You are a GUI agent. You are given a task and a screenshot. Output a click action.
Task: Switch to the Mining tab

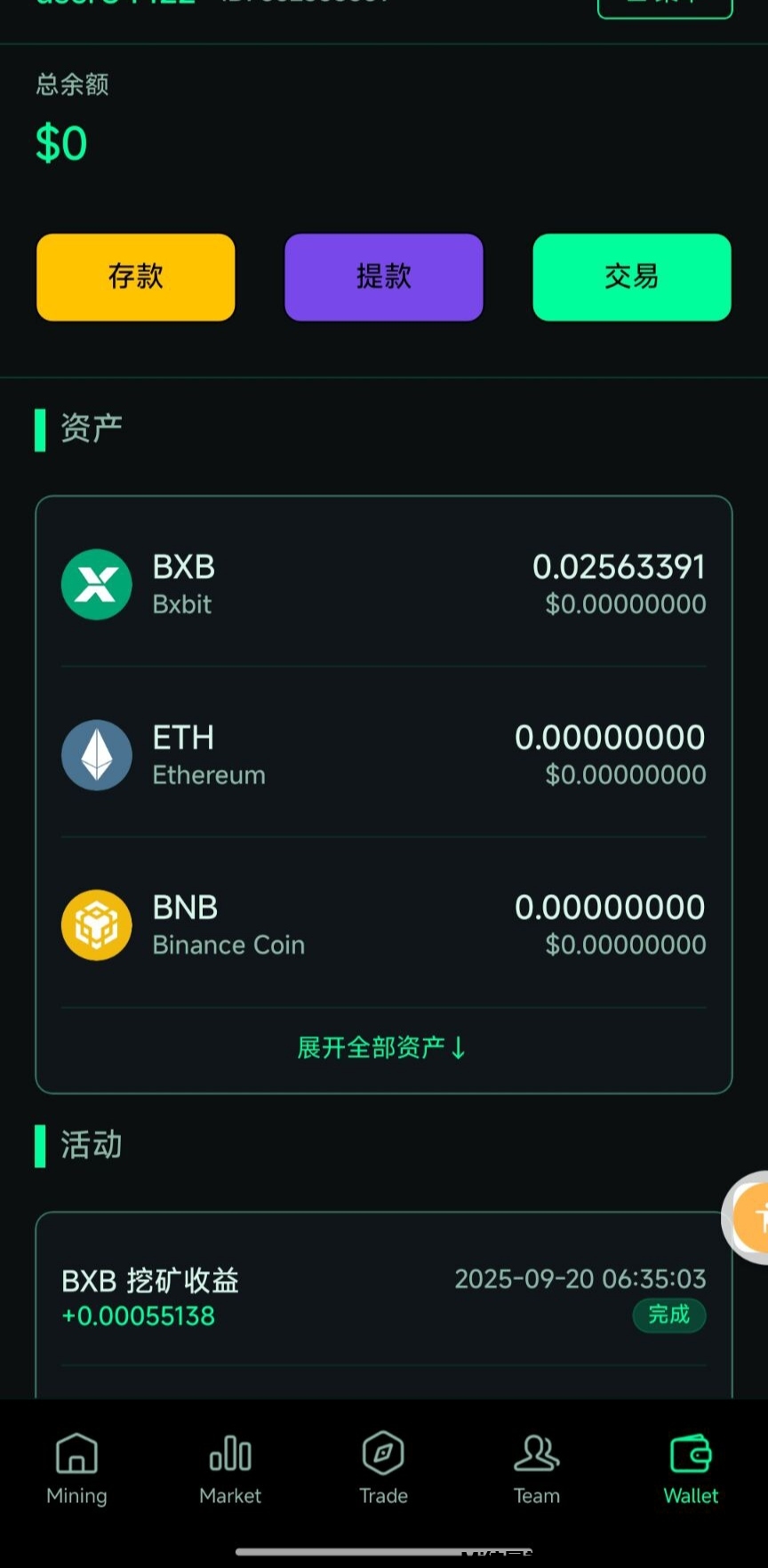click(77, 1469)
